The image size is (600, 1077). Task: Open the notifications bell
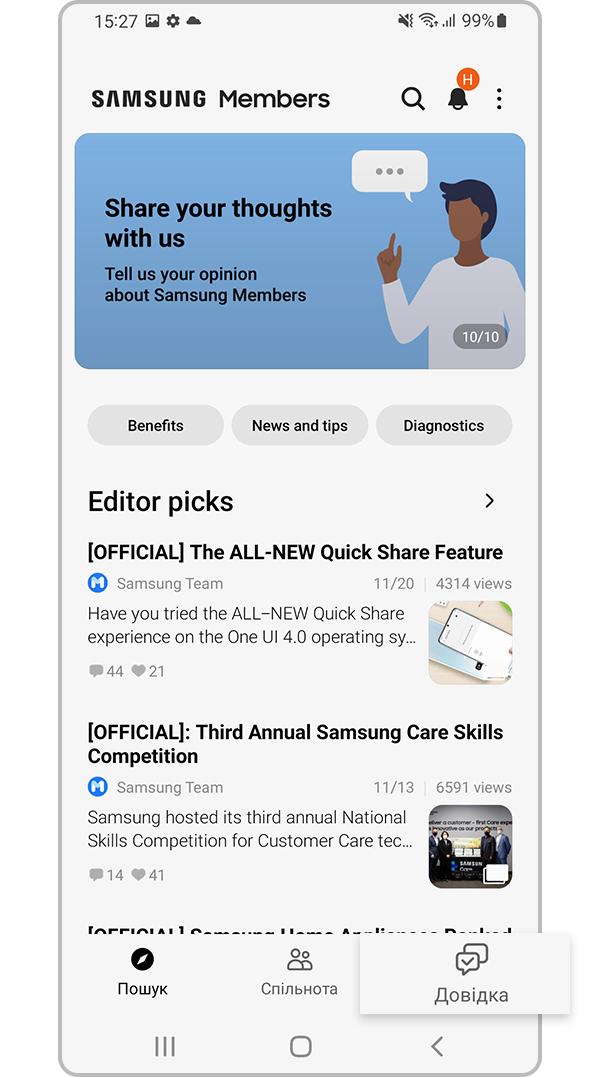[x=458, y=98]
